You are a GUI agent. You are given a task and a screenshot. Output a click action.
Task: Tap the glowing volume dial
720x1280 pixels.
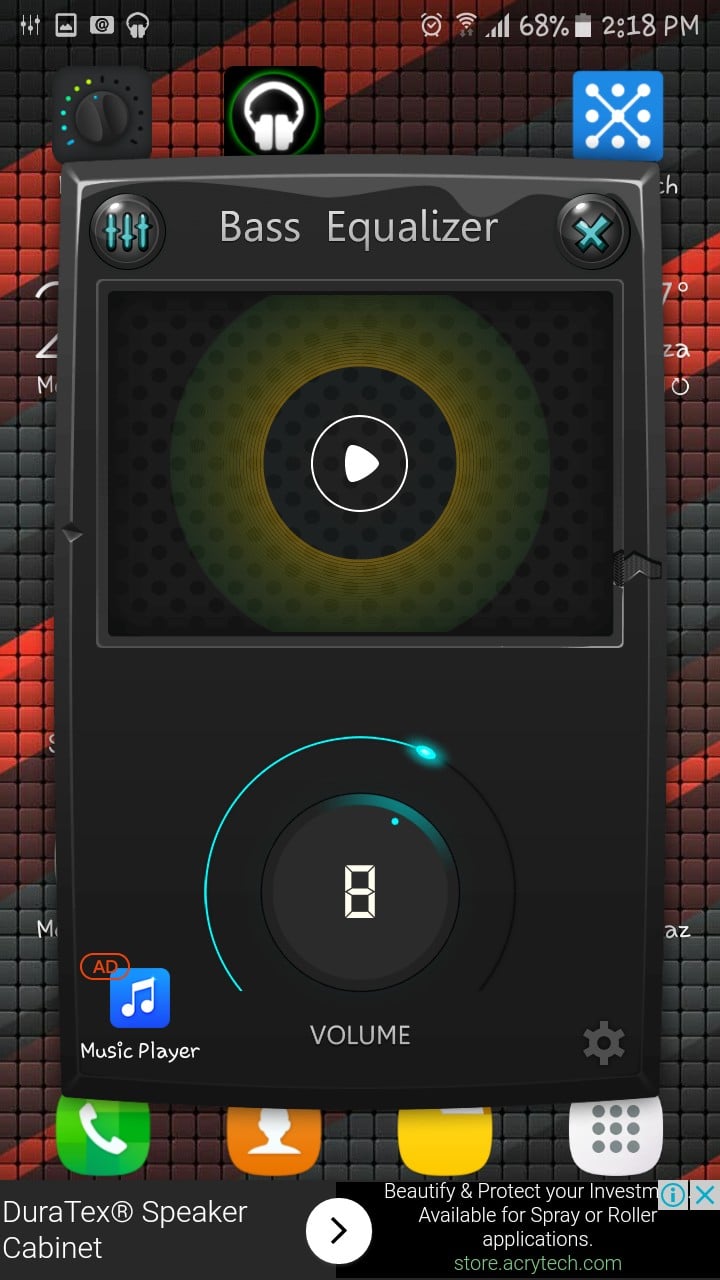(x=360, y=892)
